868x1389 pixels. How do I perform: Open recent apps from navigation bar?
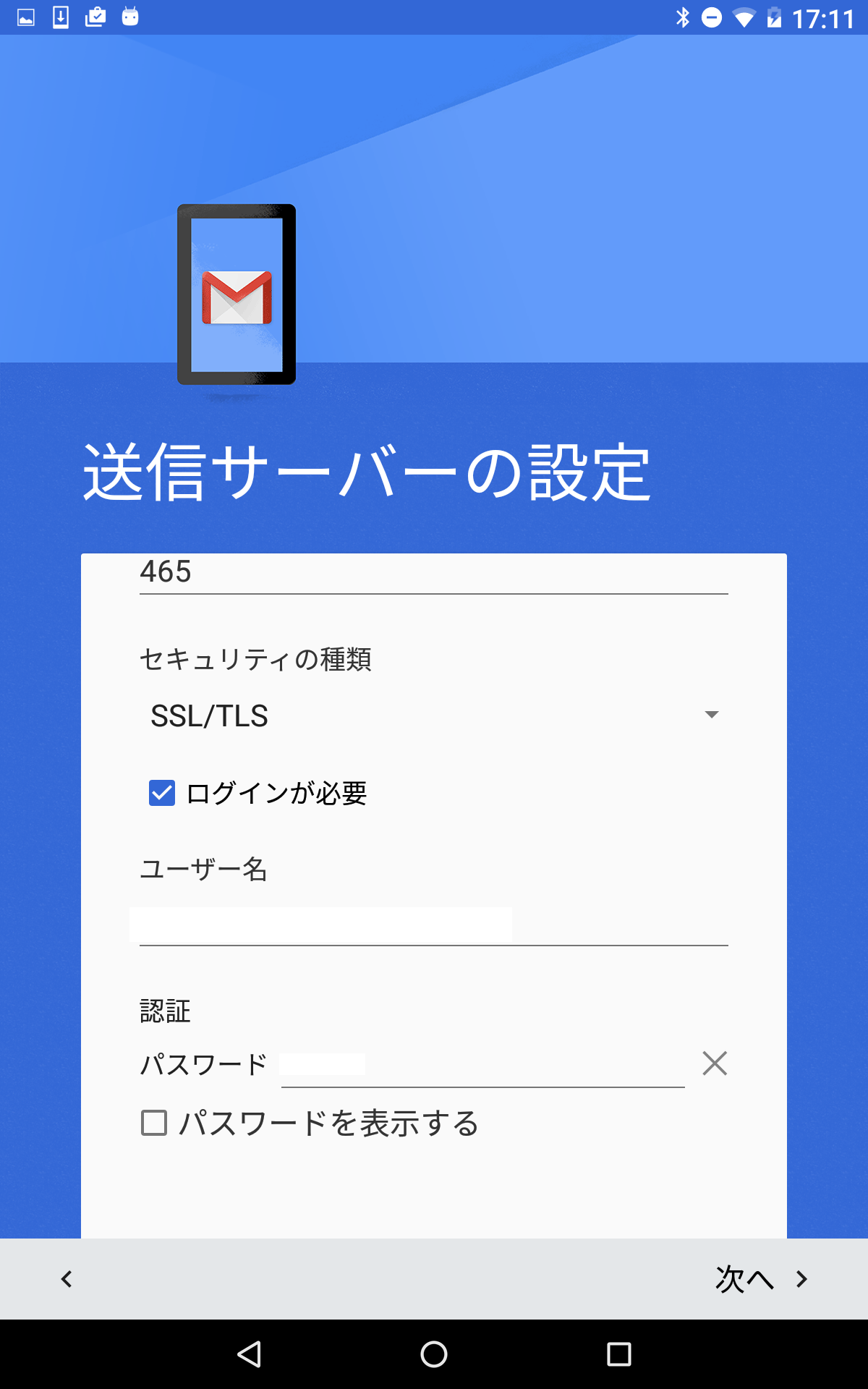point(618,1354)
